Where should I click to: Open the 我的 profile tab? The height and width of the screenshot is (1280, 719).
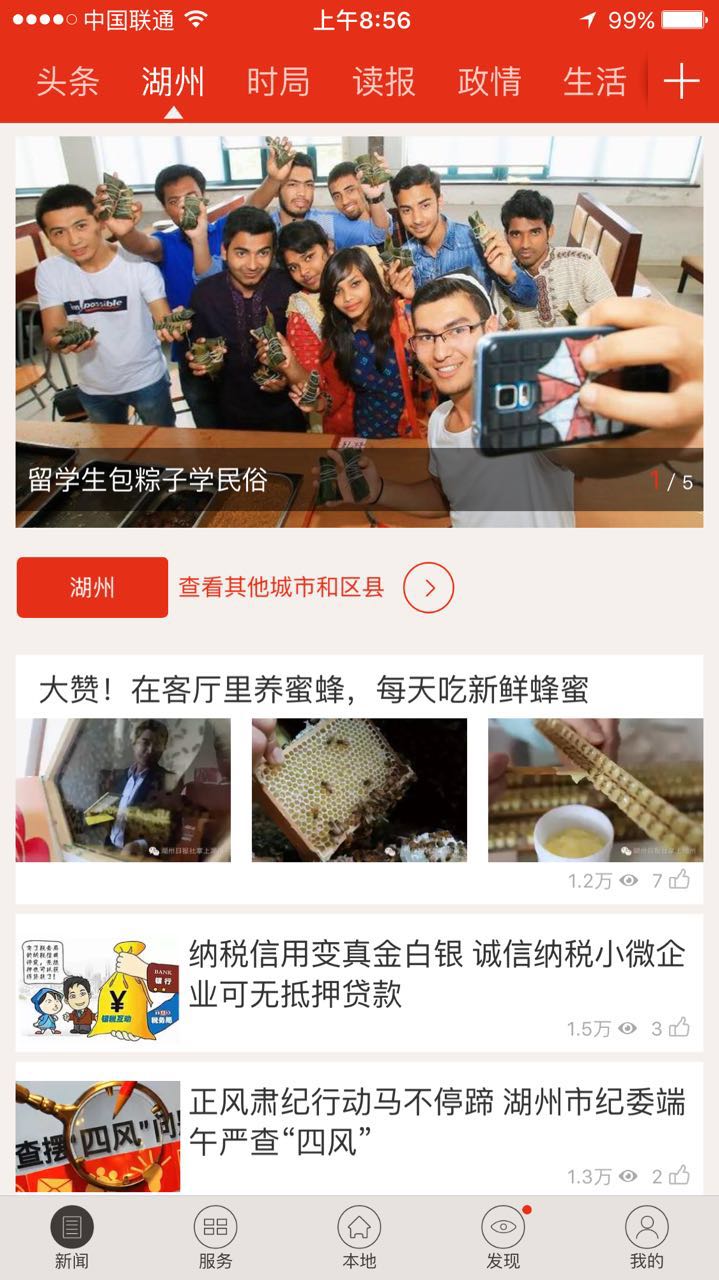pos(646,1238)
